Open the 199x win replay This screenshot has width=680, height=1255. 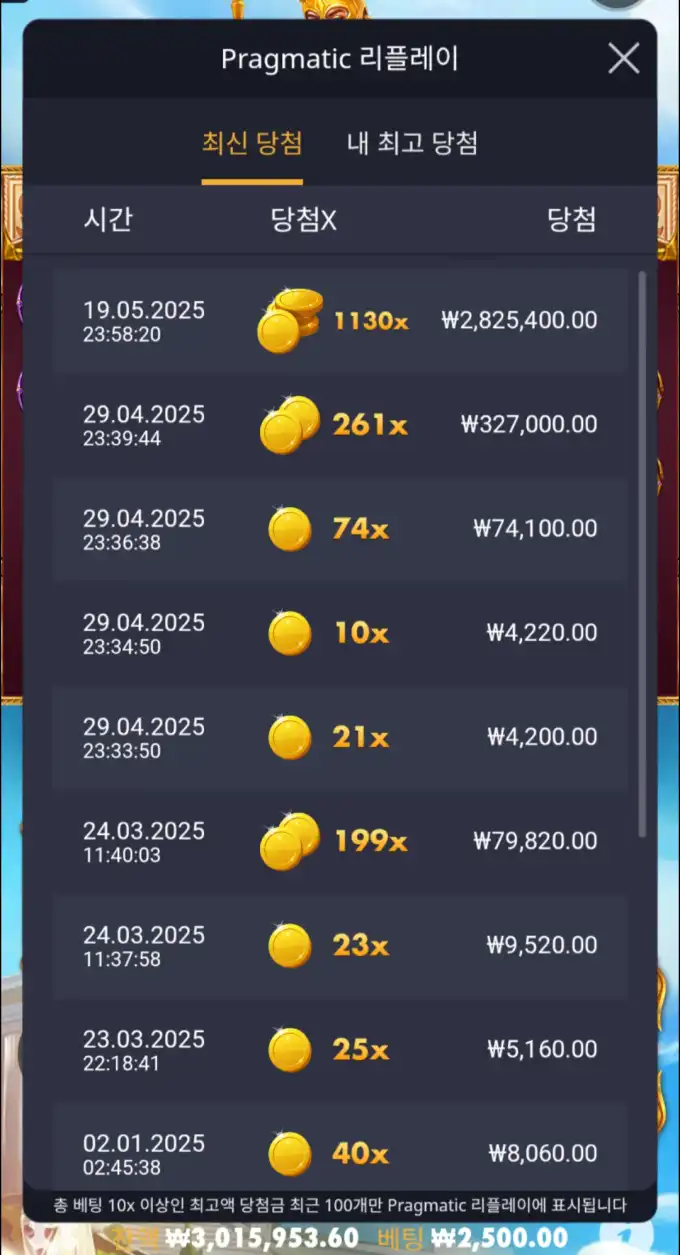click(340, 841)
